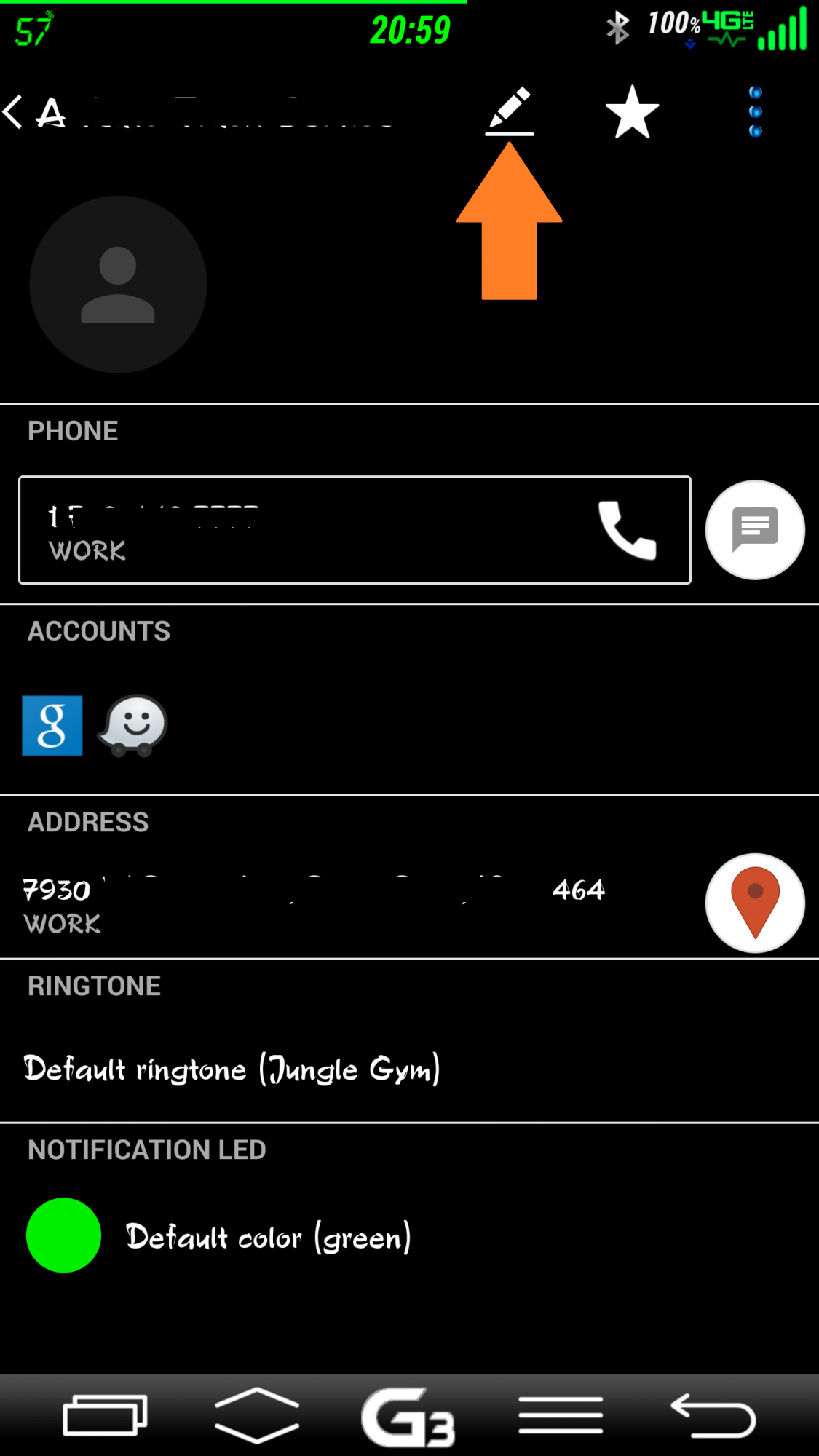The height and width of the screenshot is (1456, 819).
Task: Go back using the navigation bar arrow
Action: pyautogui.click(x=713, y=1416)
